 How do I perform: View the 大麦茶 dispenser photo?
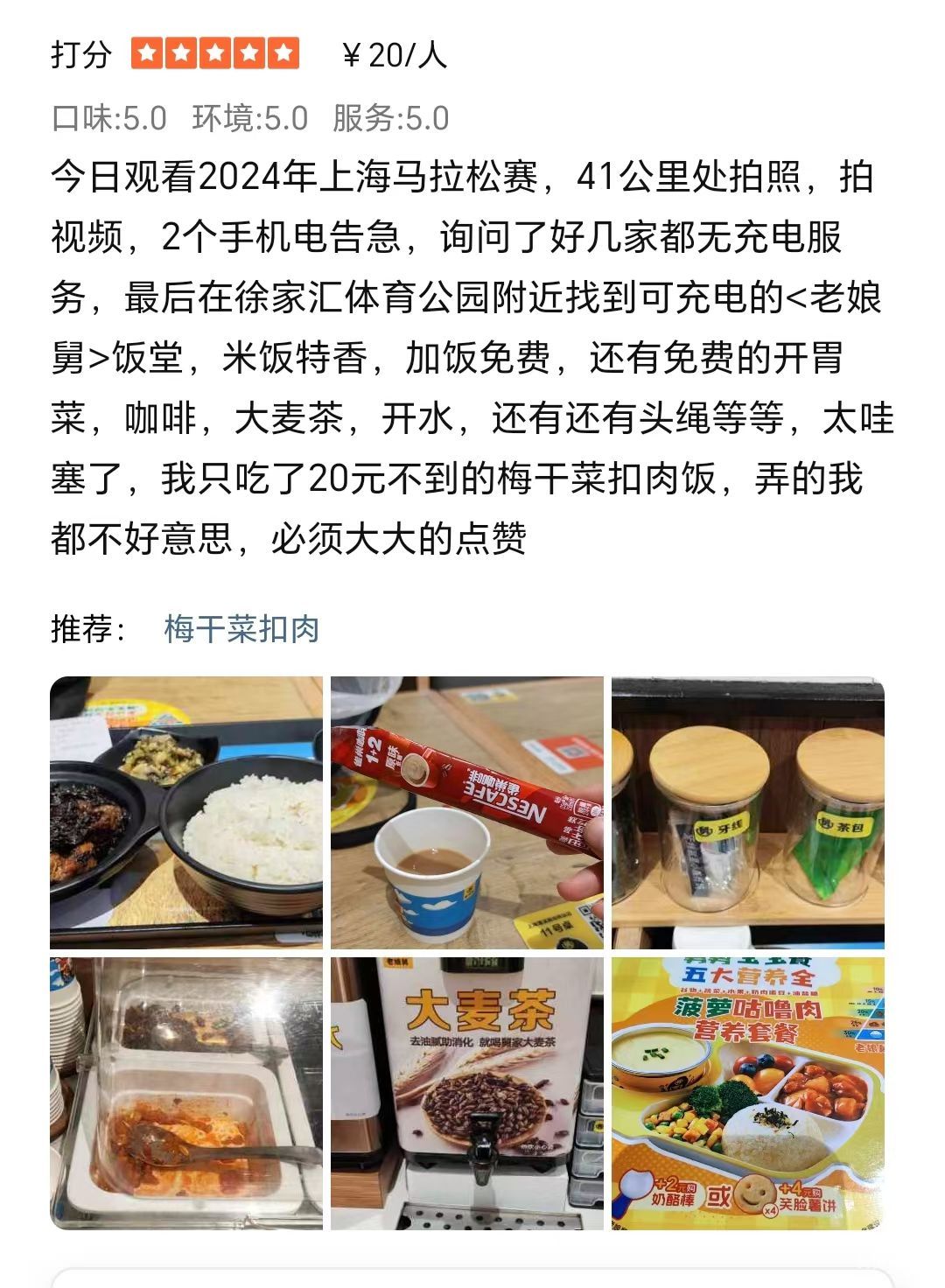tap(467, 1093)
